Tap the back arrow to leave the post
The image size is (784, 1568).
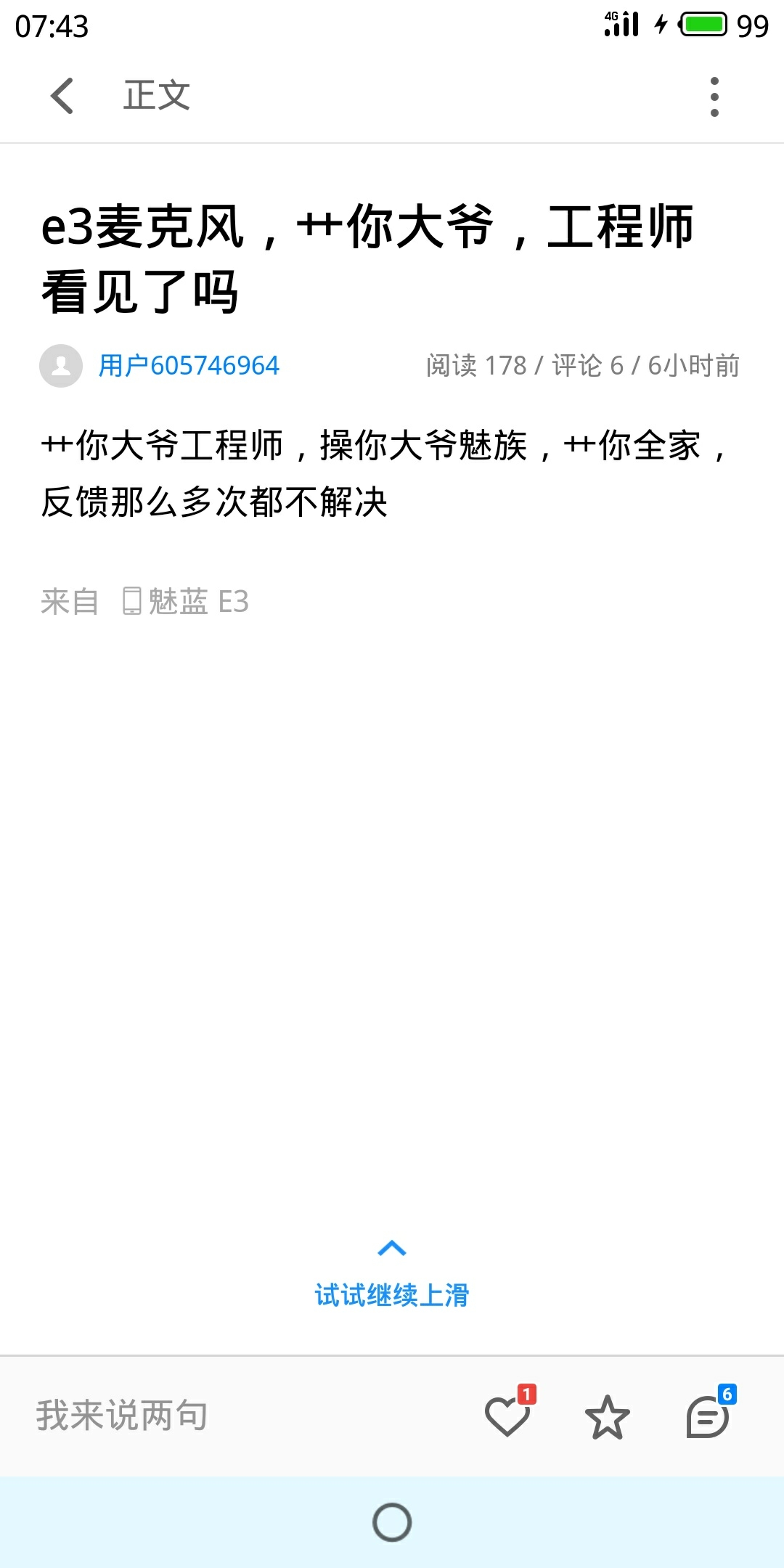click(x=62, y=96)
